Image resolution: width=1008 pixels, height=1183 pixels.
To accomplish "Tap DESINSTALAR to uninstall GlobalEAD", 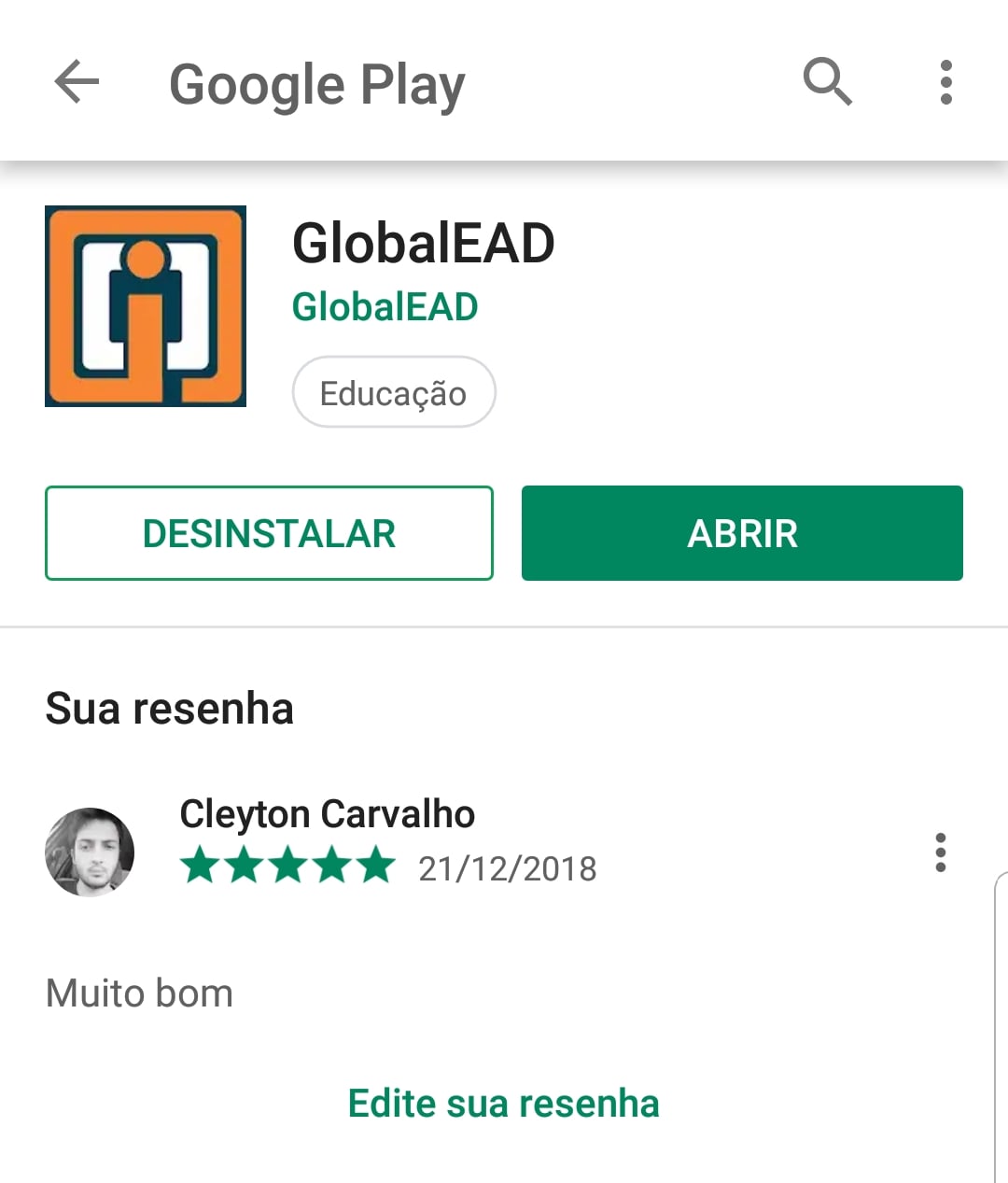I will click(269, 533).
